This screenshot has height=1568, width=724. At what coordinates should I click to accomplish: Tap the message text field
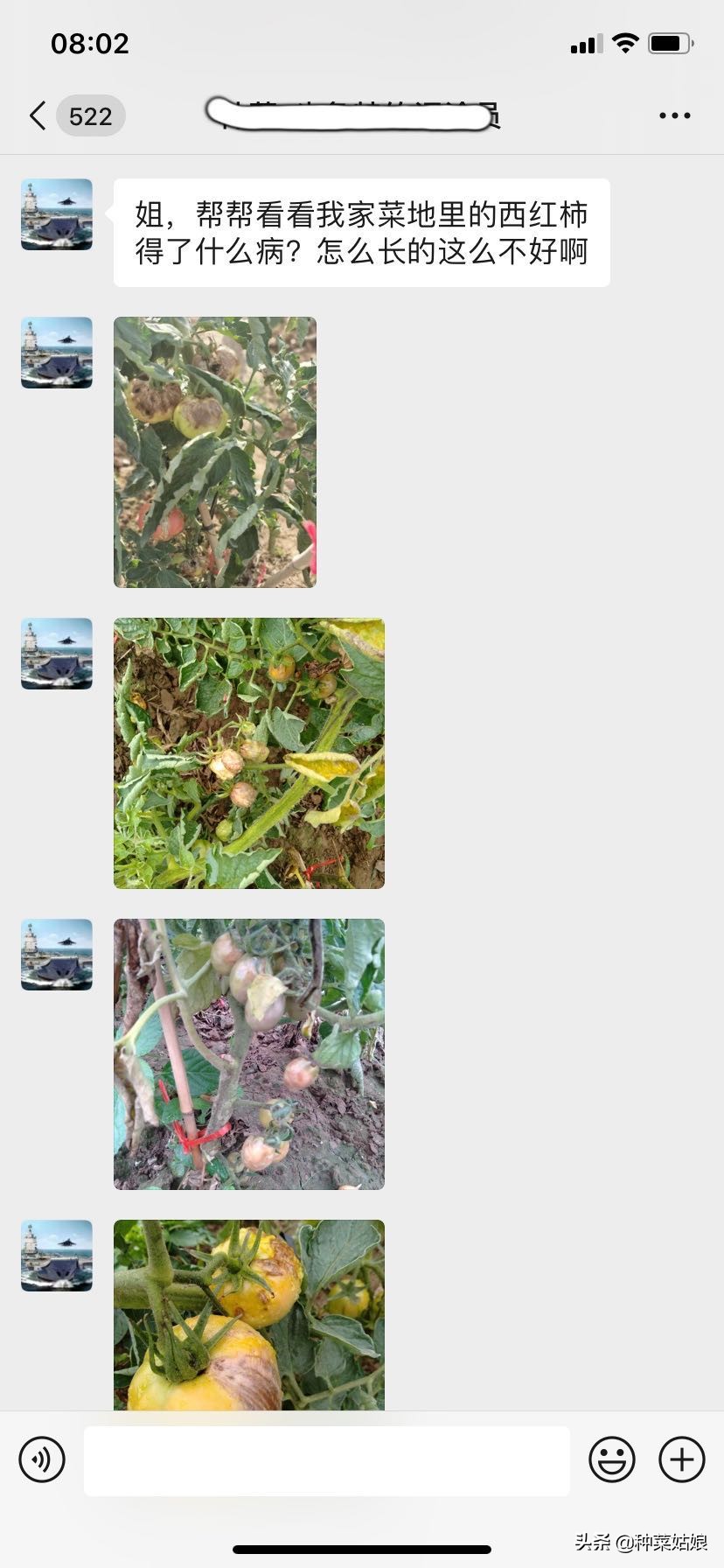tap(326, 1460)
